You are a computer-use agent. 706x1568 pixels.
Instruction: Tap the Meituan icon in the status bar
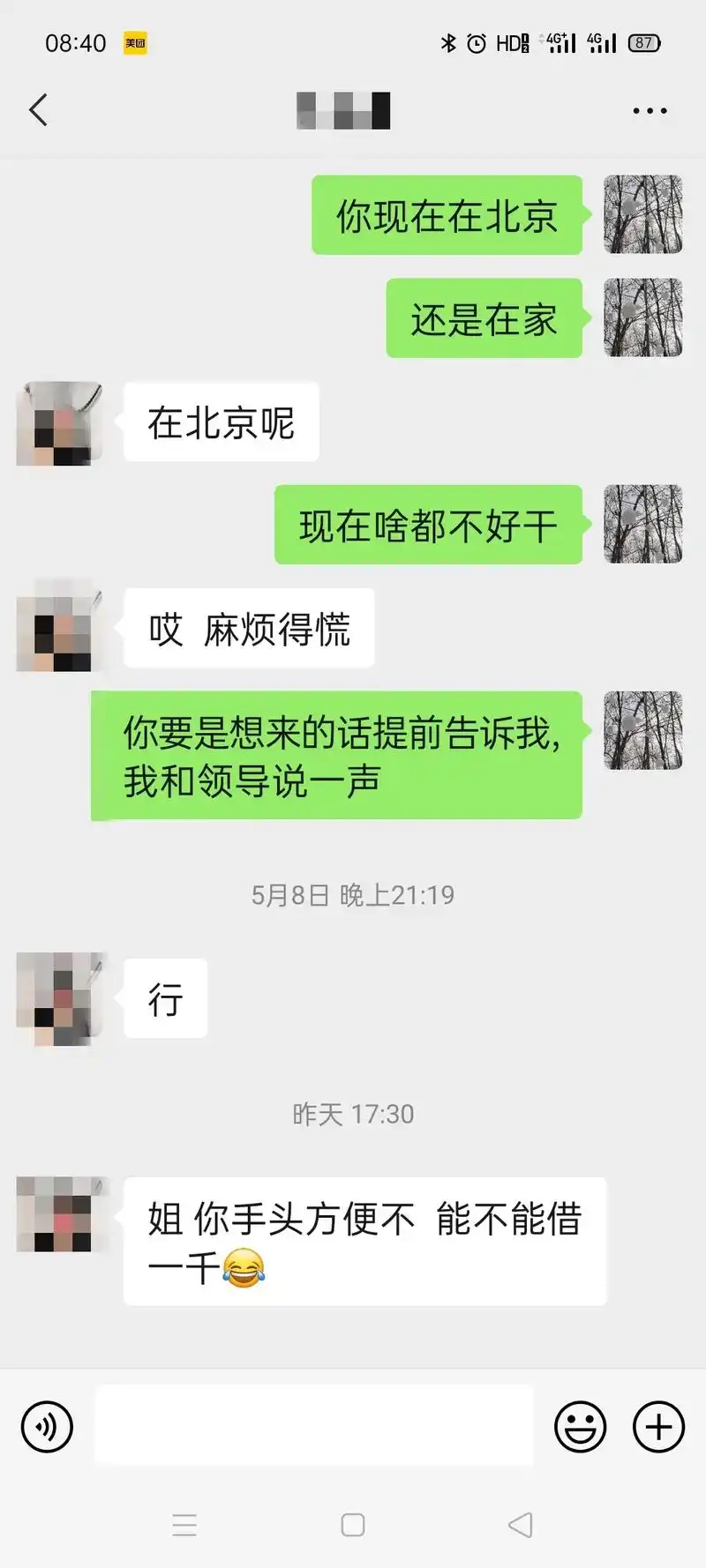(x=134, y=42)
